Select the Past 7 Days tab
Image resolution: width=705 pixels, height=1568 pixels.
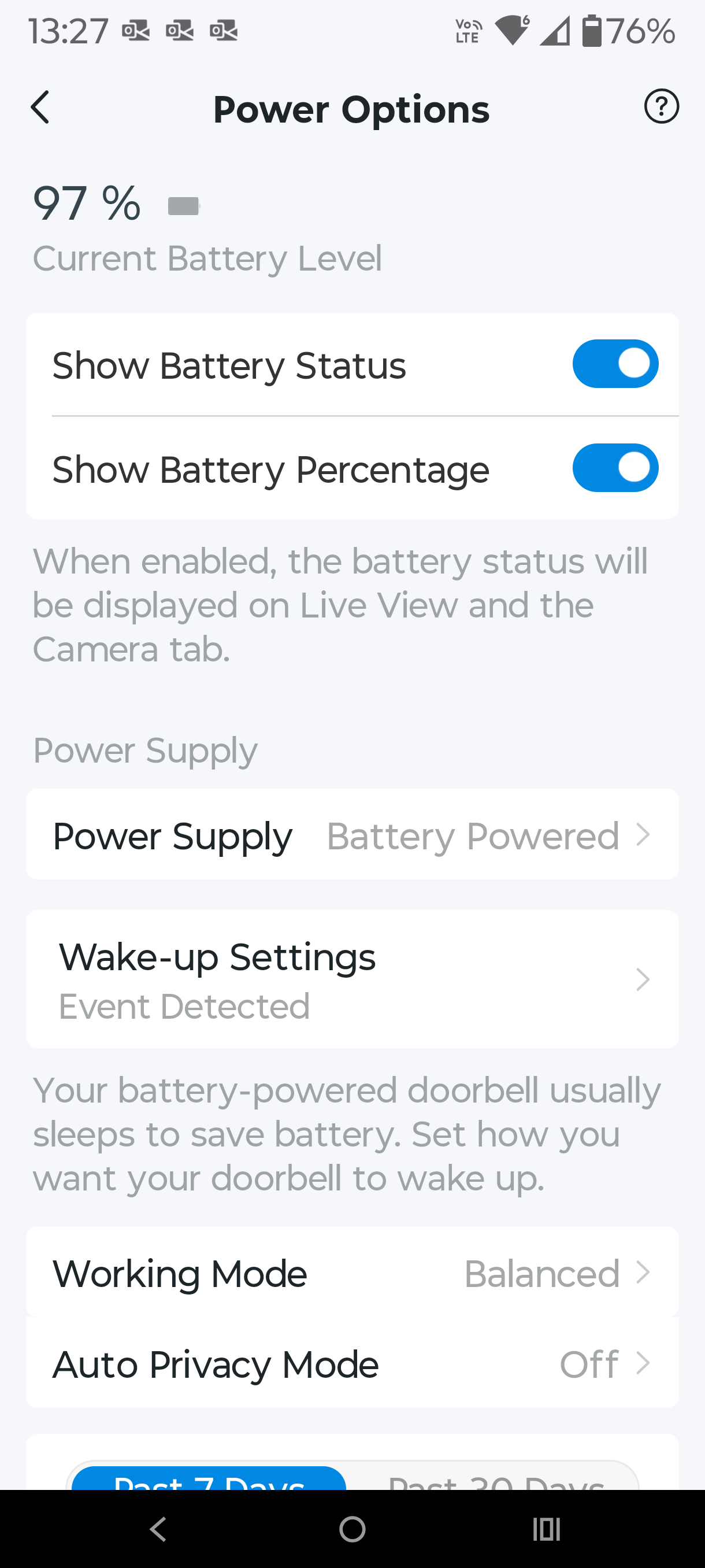(x=209, y=1480)
